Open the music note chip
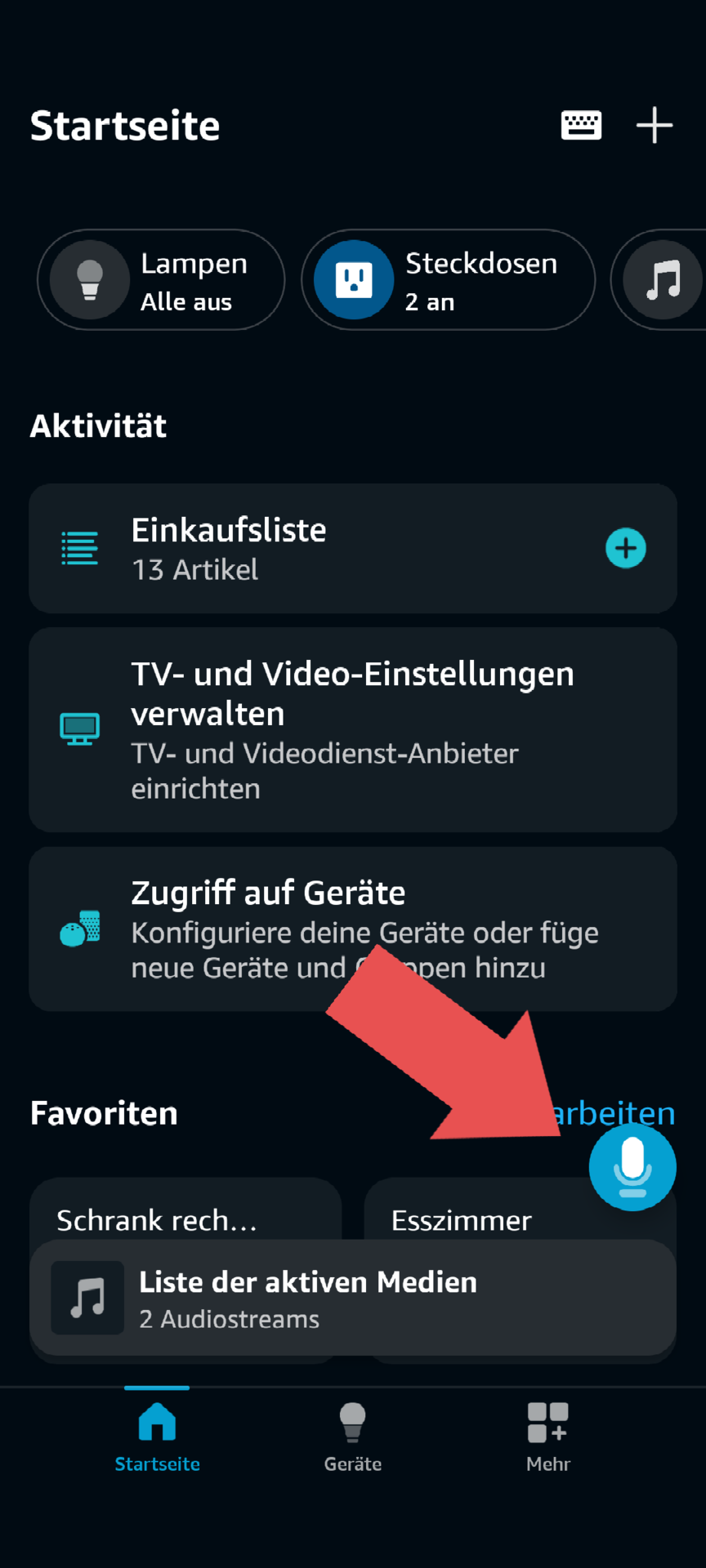 click(x=660, y=280)
